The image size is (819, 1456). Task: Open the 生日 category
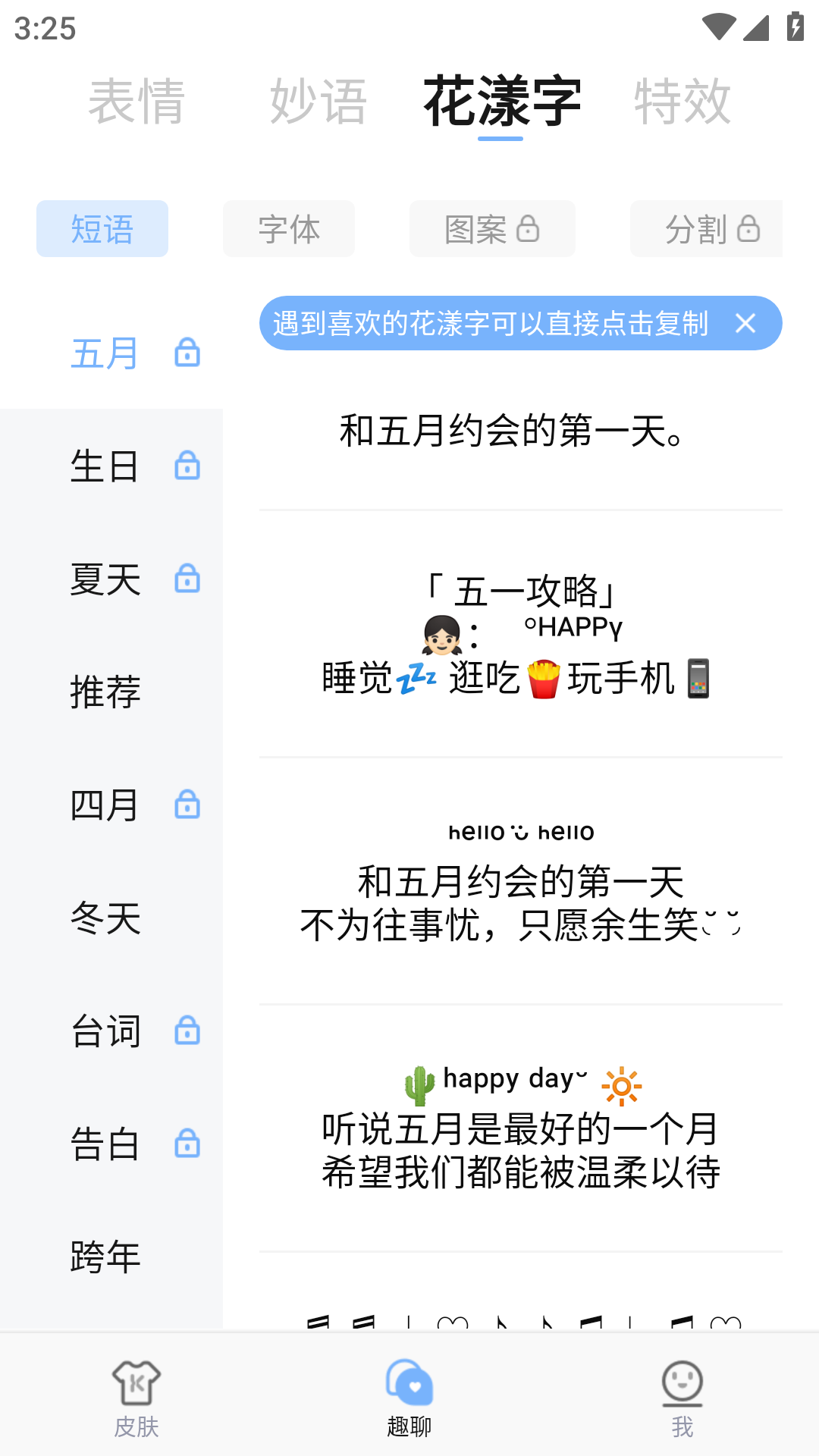pyautogui.click(x=111, y=466)
